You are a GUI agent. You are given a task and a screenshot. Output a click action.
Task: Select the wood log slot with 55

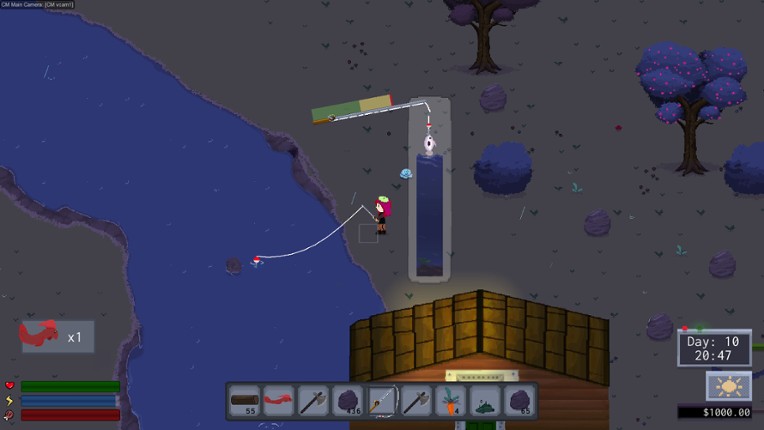click(x=245, y=401)
